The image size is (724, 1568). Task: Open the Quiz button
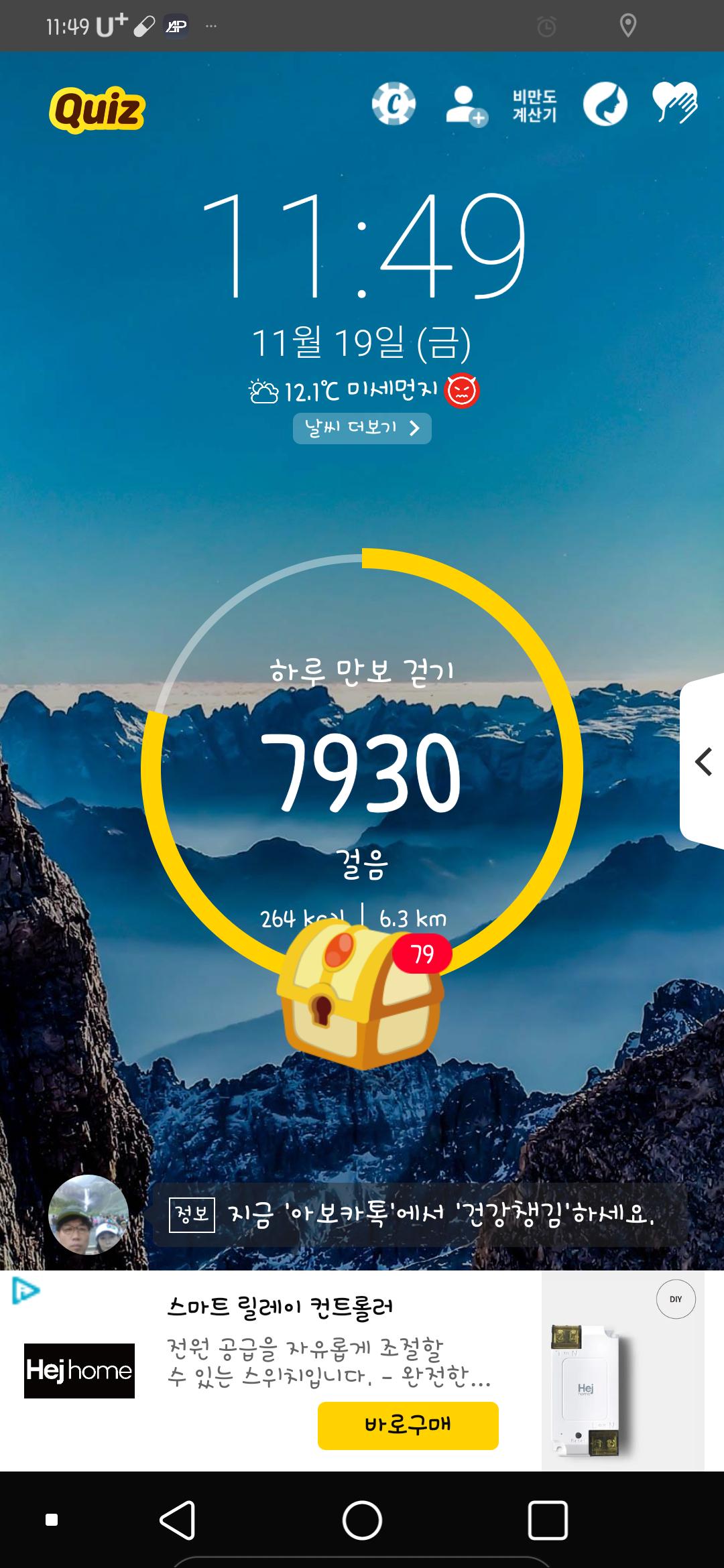pos(97,109)
